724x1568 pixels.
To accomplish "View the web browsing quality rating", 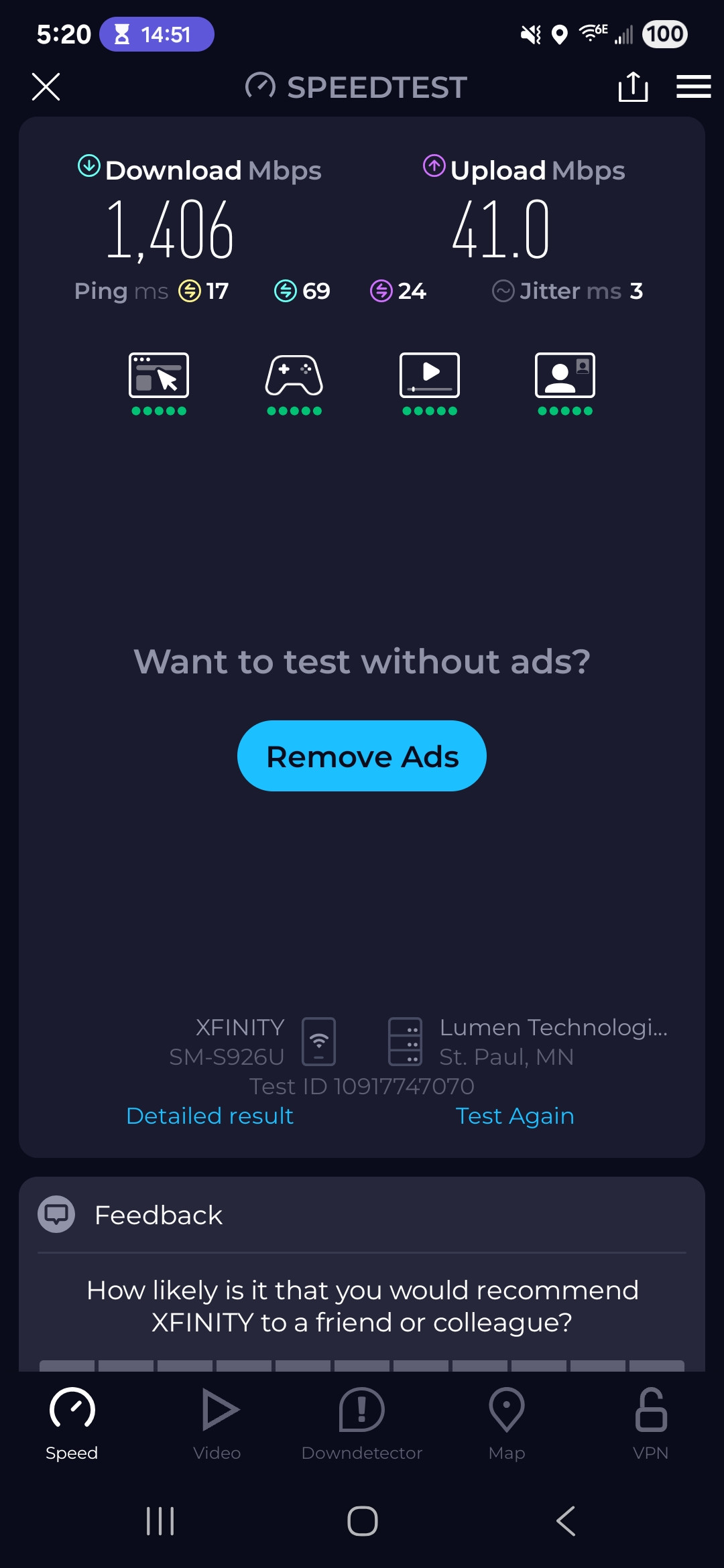I will [159, 383].
